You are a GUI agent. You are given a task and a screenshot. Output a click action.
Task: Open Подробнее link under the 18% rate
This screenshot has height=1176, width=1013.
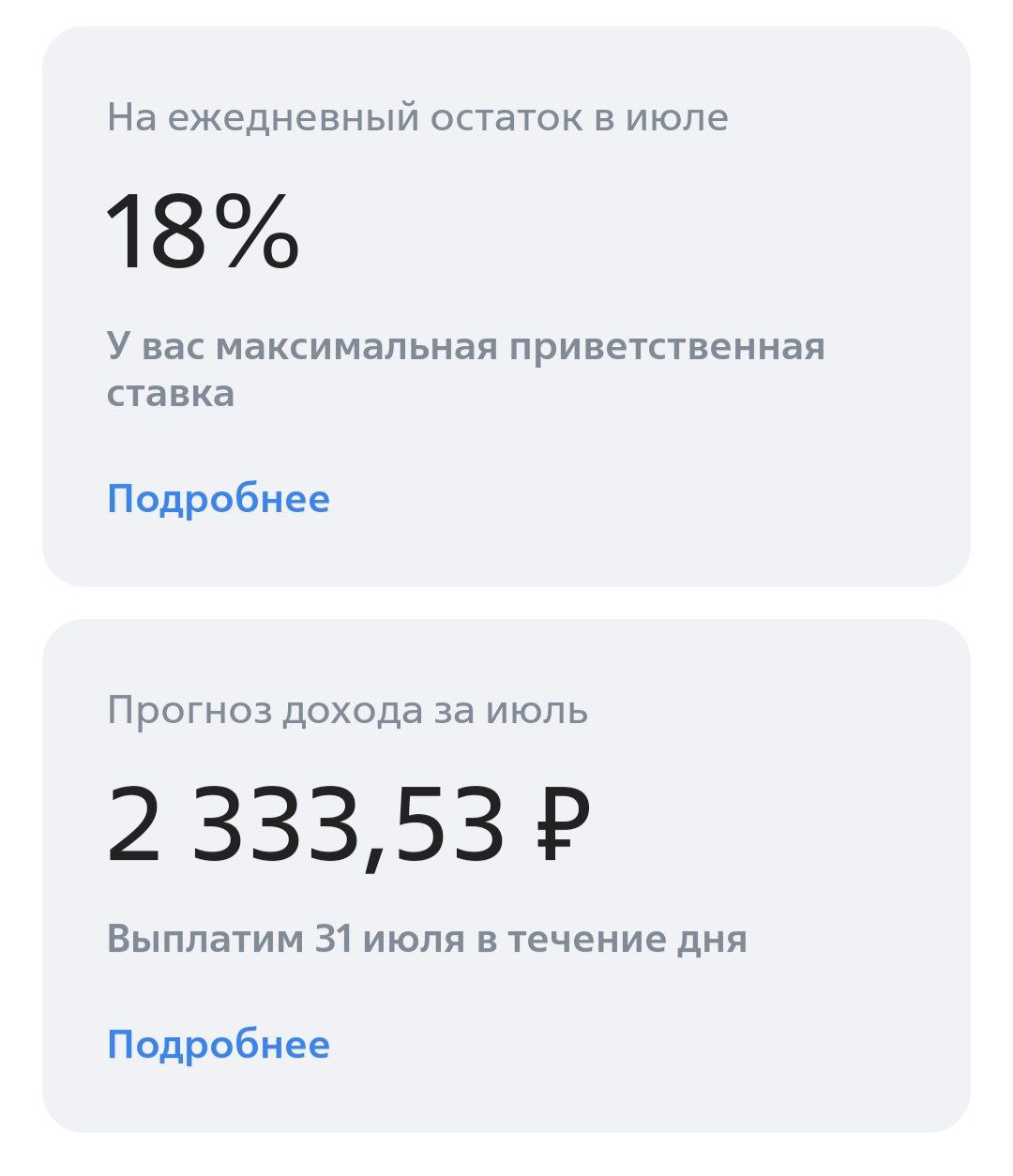219,499
